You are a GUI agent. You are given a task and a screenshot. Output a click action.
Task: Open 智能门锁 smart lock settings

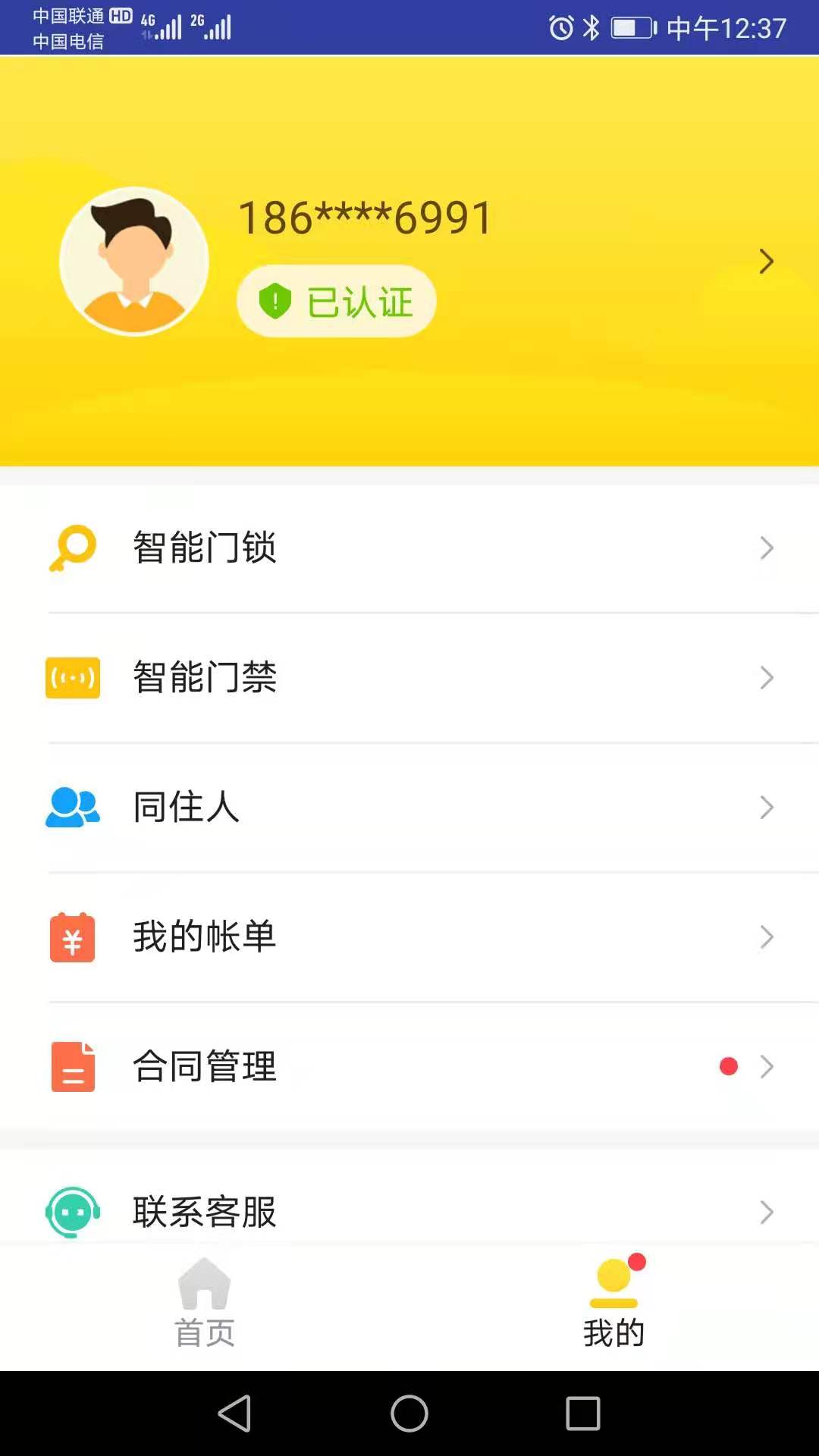point(409,548)
